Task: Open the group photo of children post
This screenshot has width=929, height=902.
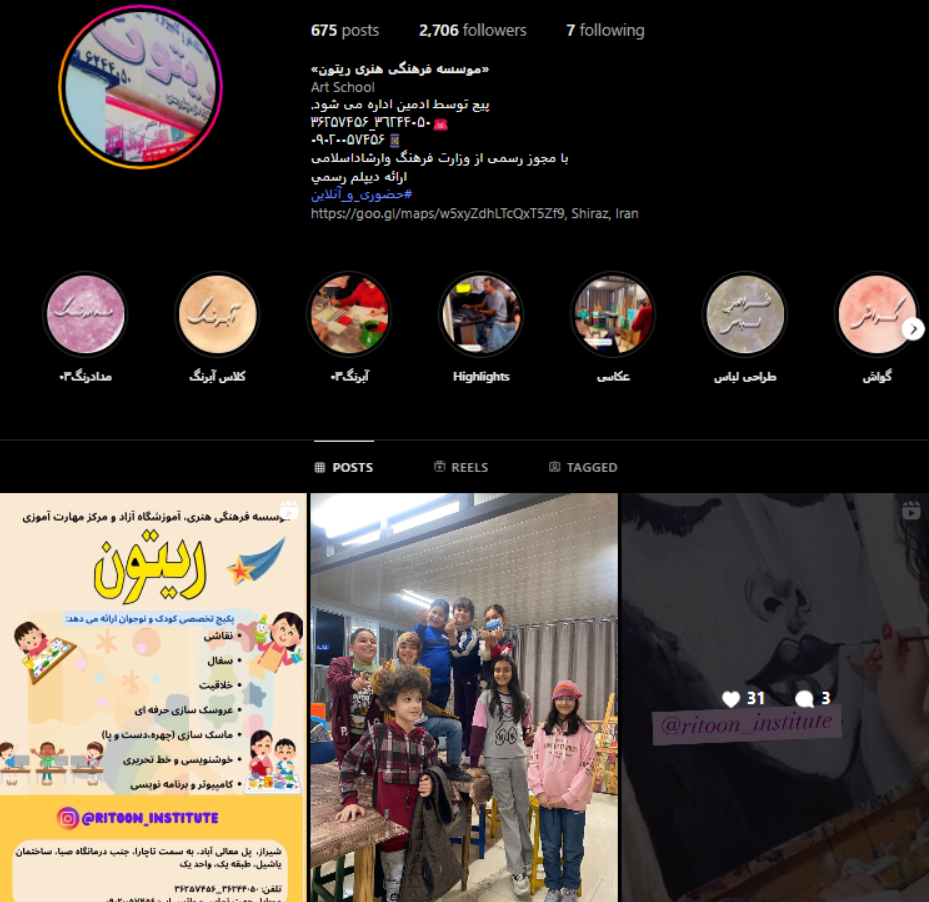Action: pos(464,697)
